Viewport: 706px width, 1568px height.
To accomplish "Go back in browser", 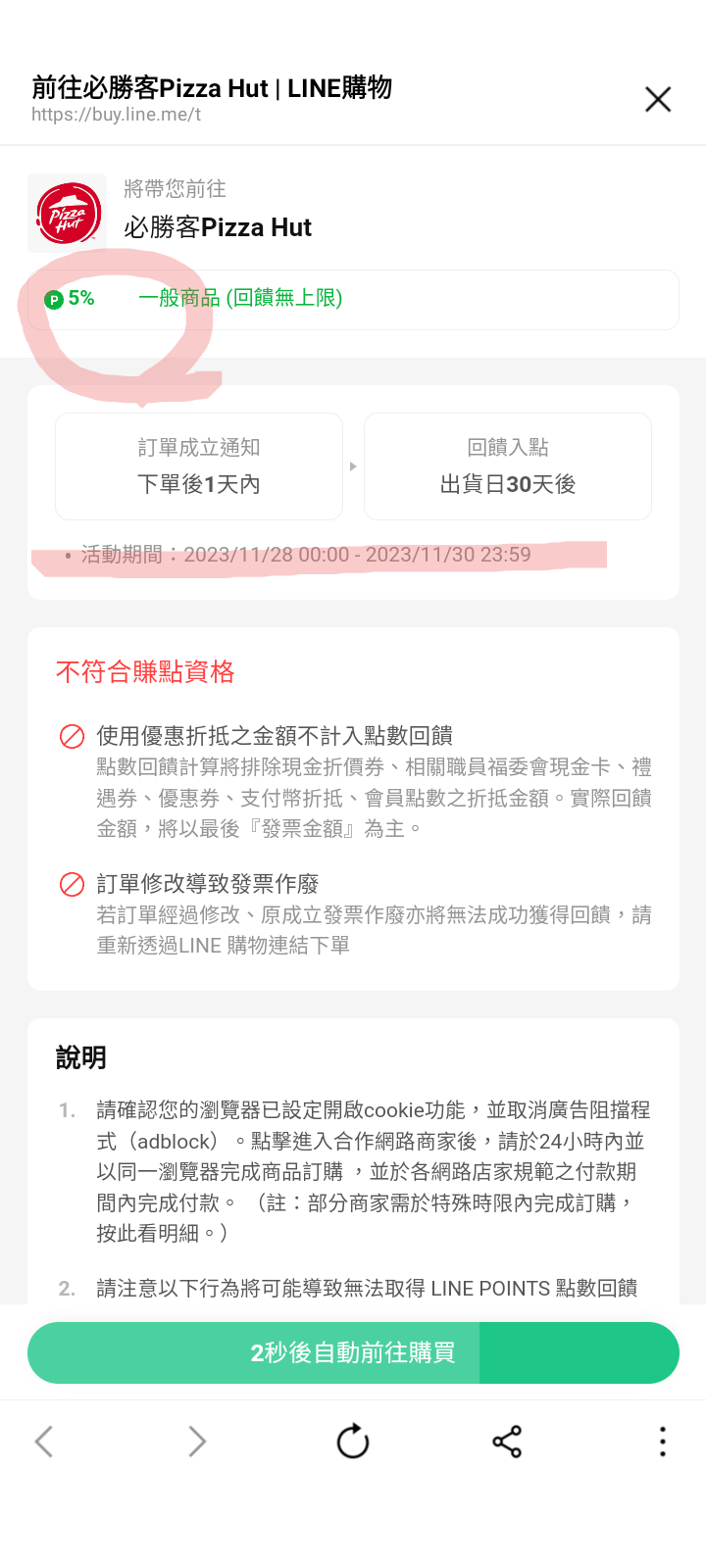I will tap(44, 1442).
